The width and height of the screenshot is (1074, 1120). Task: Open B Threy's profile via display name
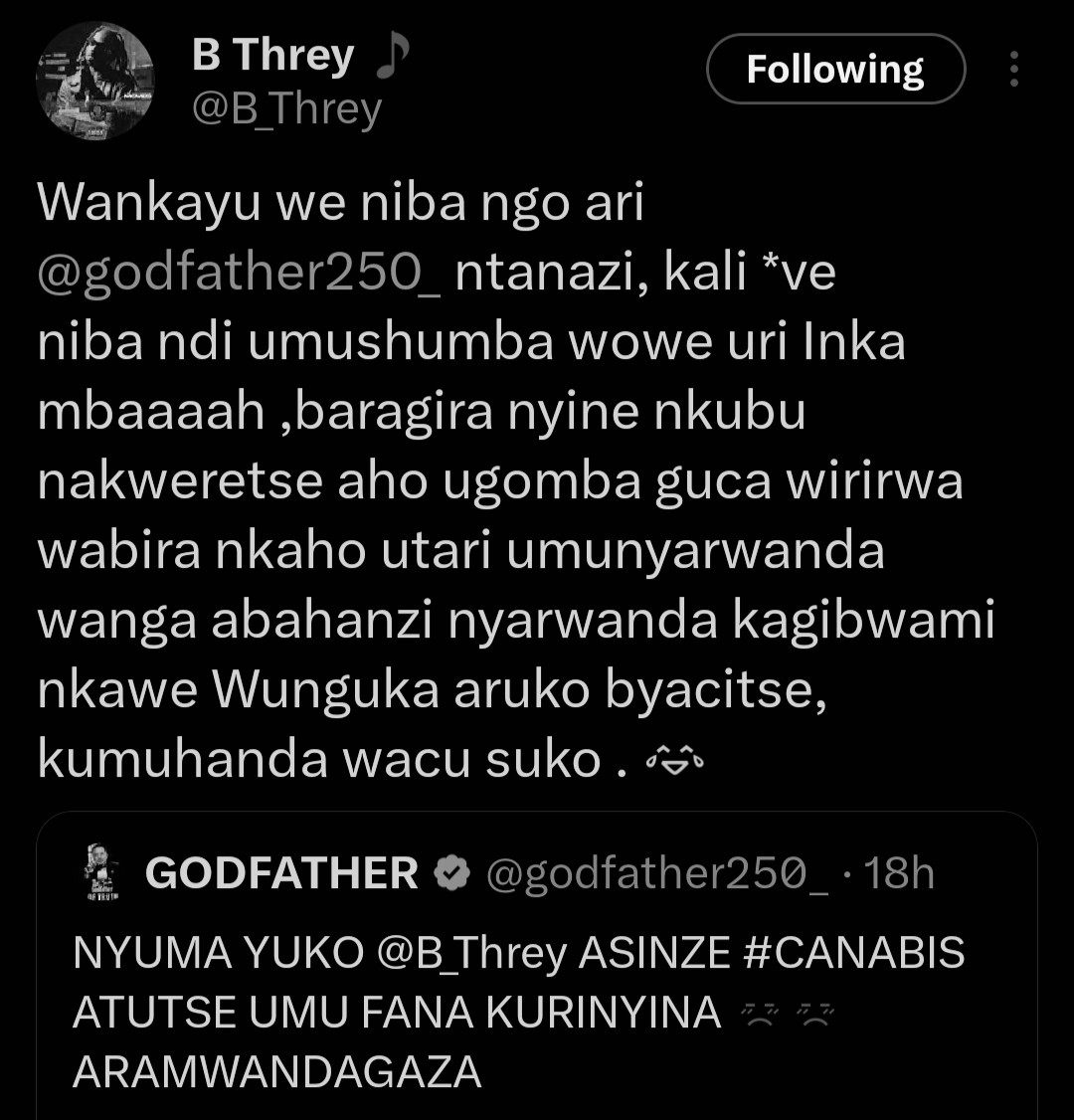point(273,56)
